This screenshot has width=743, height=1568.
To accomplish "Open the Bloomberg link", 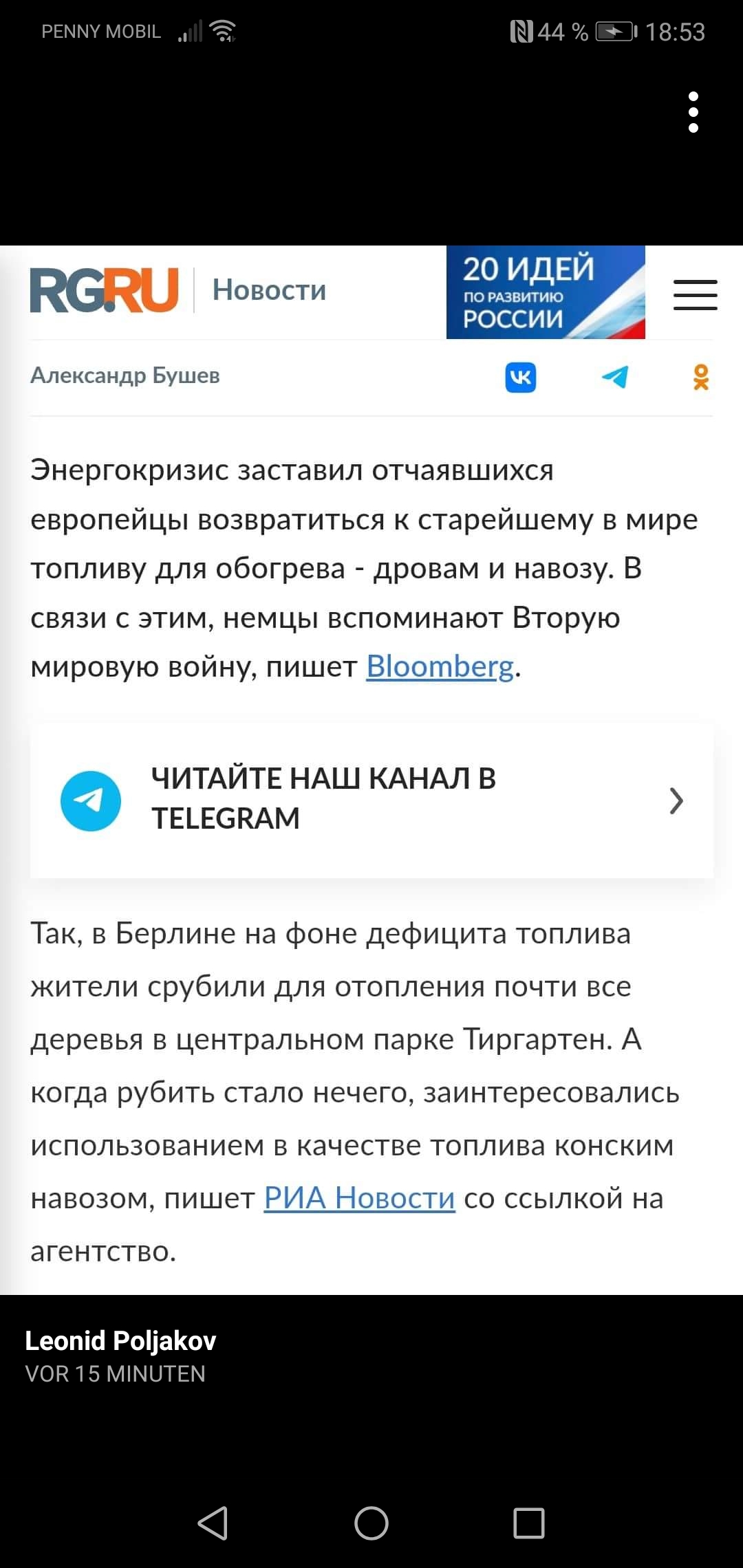I will click(440, 666).
